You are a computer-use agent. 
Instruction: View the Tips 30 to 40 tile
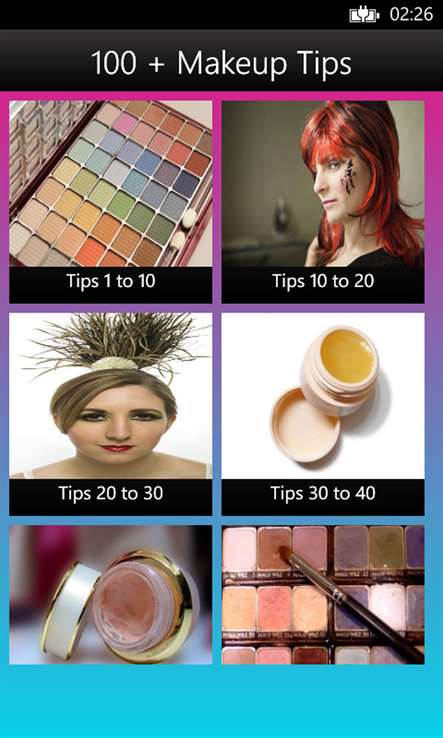[x=323, y=414]
